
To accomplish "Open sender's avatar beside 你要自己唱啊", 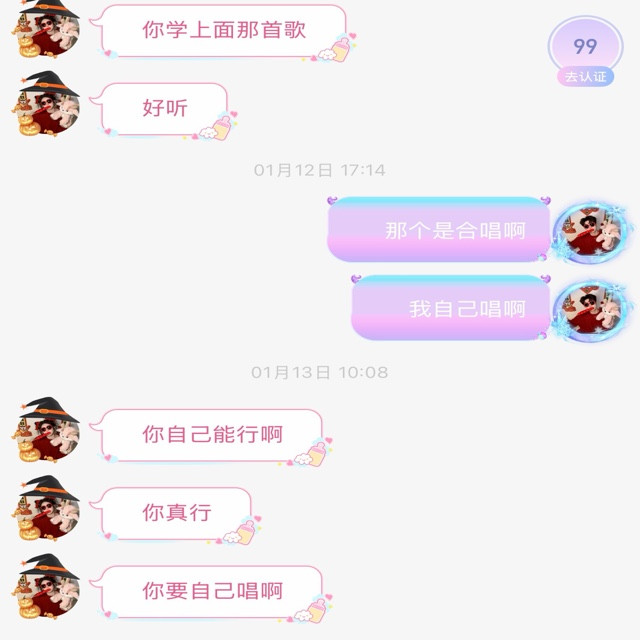I will click(48, 590).
